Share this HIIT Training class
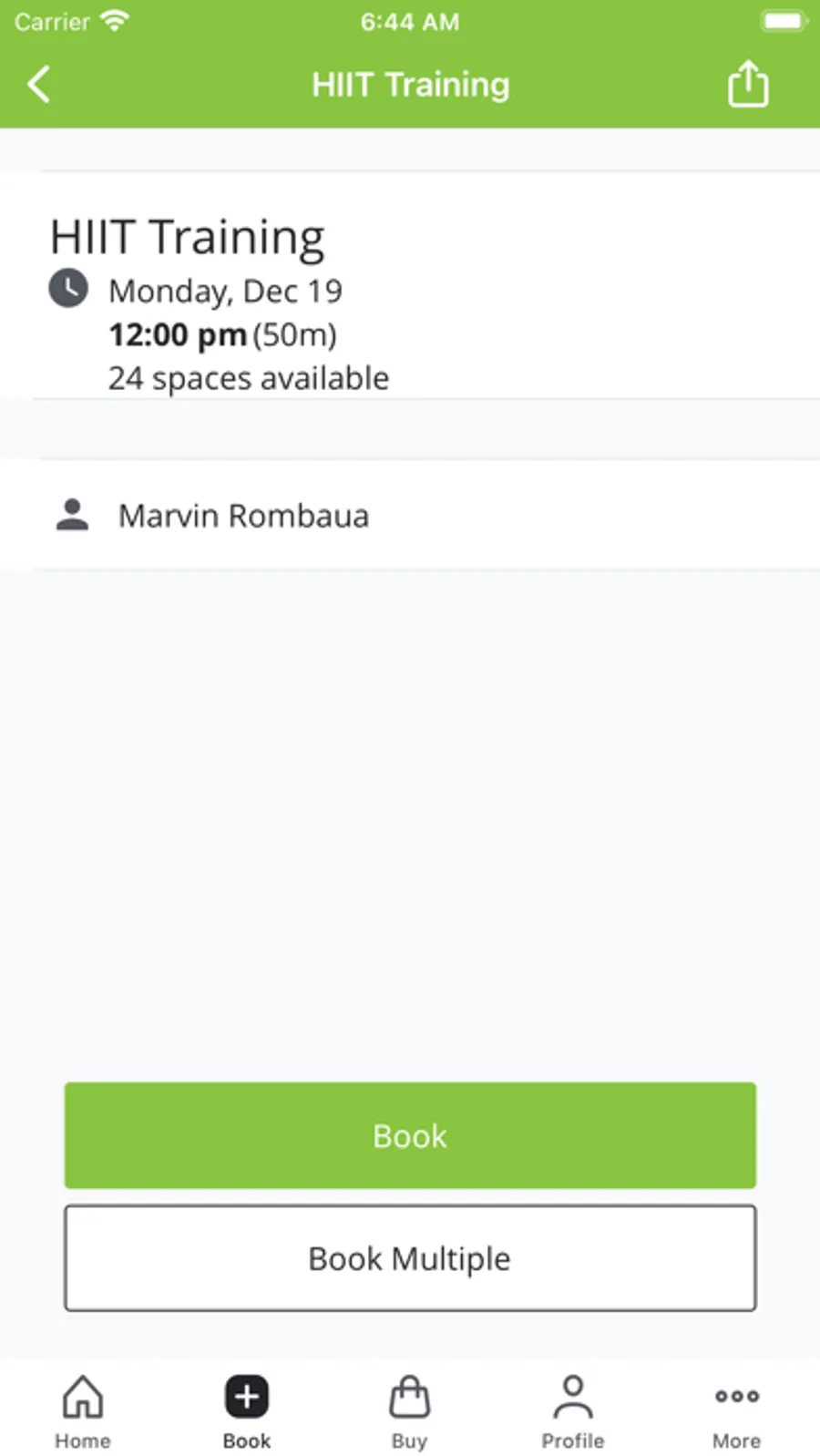Screen dimensions: 820x1456 (747, 85)
